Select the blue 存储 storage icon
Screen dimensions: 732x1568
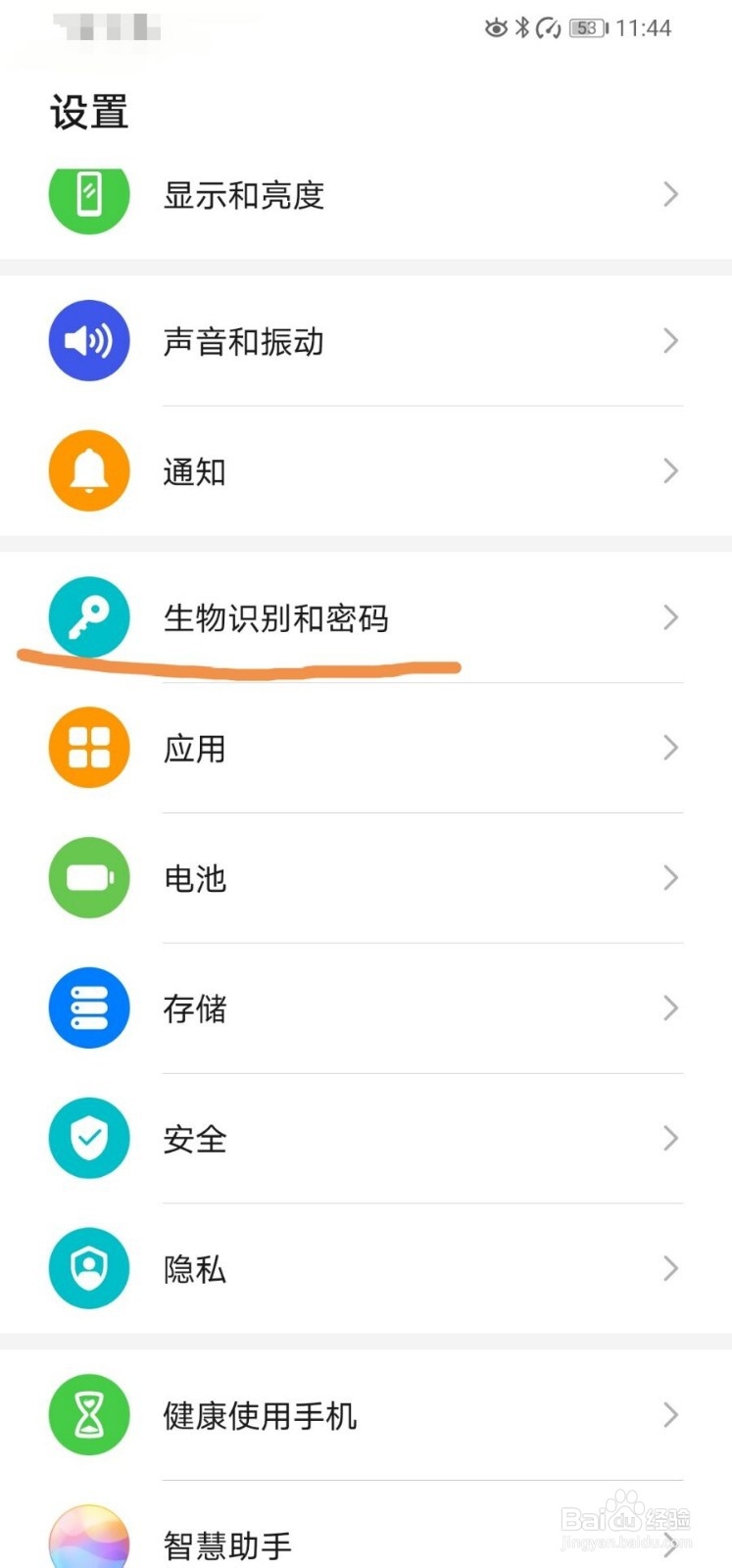click(88, 1007)
